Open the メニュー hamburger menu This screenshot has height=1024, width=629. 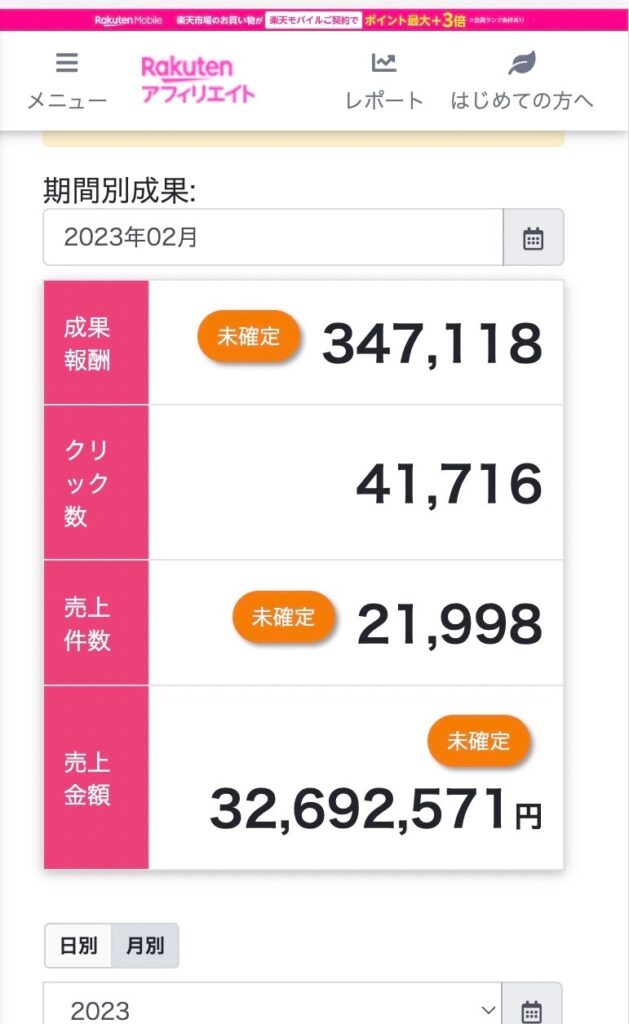point(67,81)
